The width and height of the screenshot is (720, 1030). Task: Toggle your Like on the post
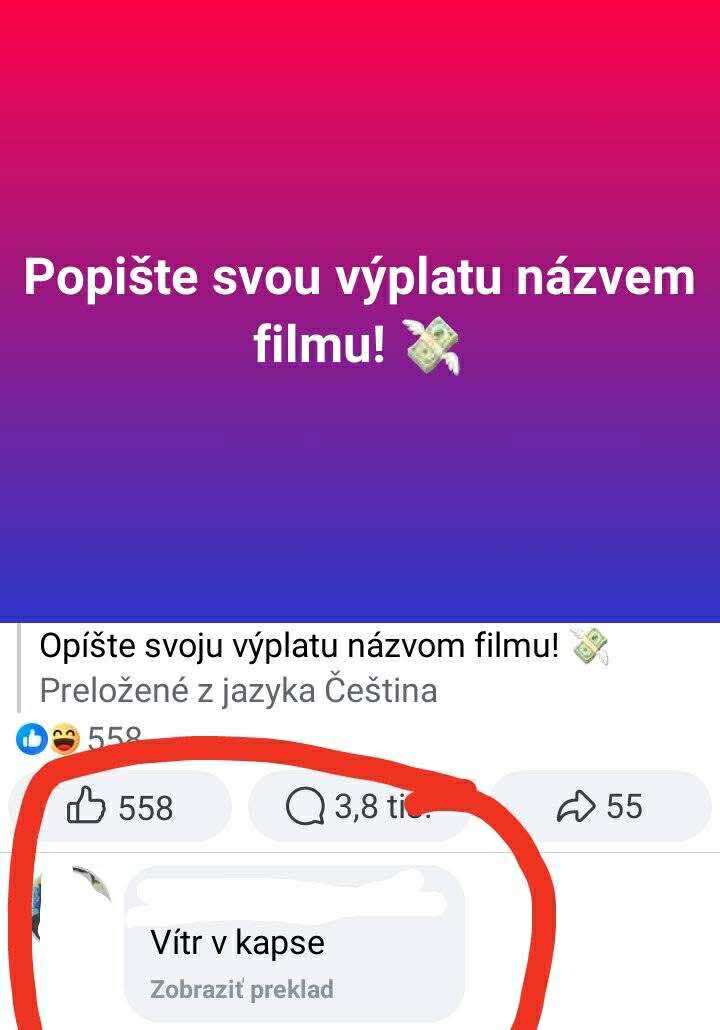[130, 804]
